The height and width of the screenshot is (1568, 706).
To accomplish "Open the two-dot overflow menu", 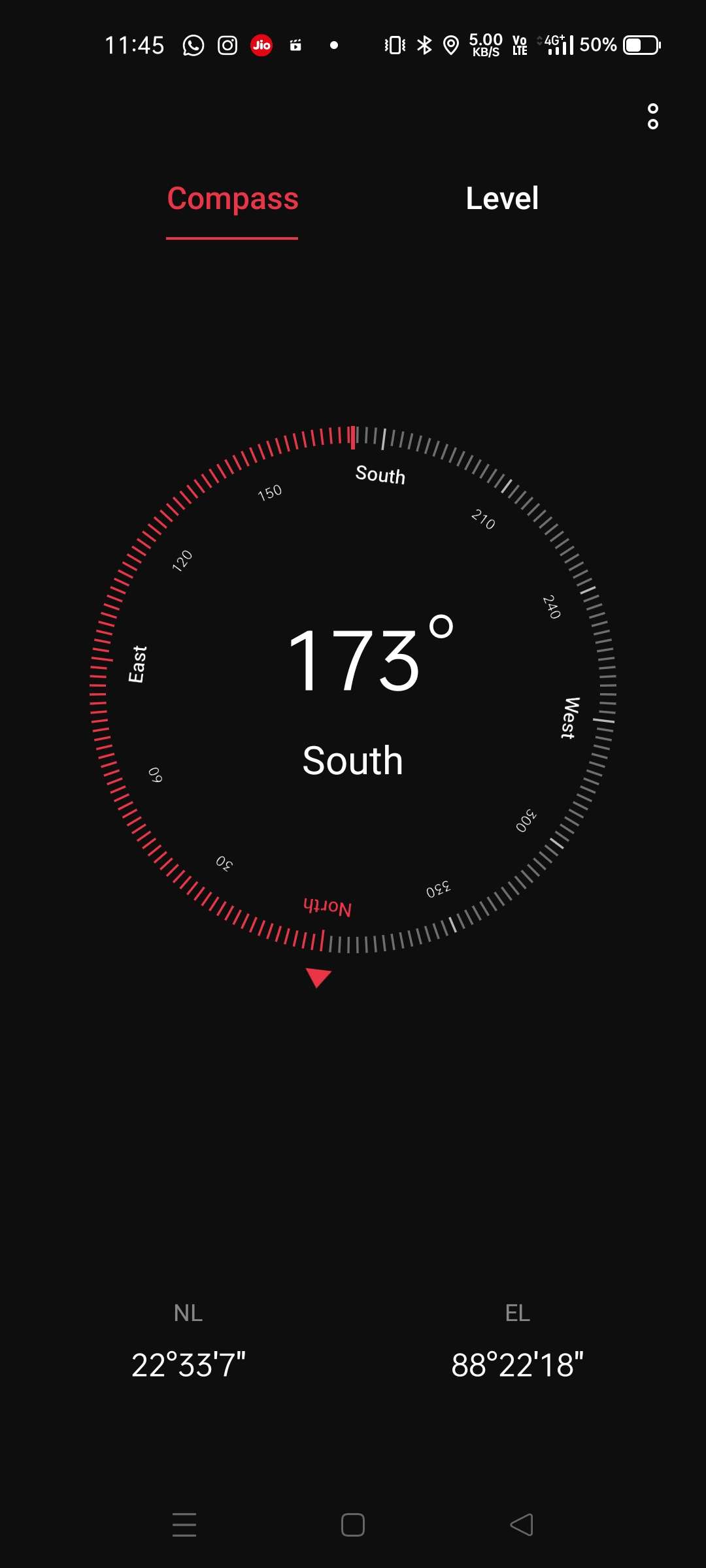I will 652,116.
